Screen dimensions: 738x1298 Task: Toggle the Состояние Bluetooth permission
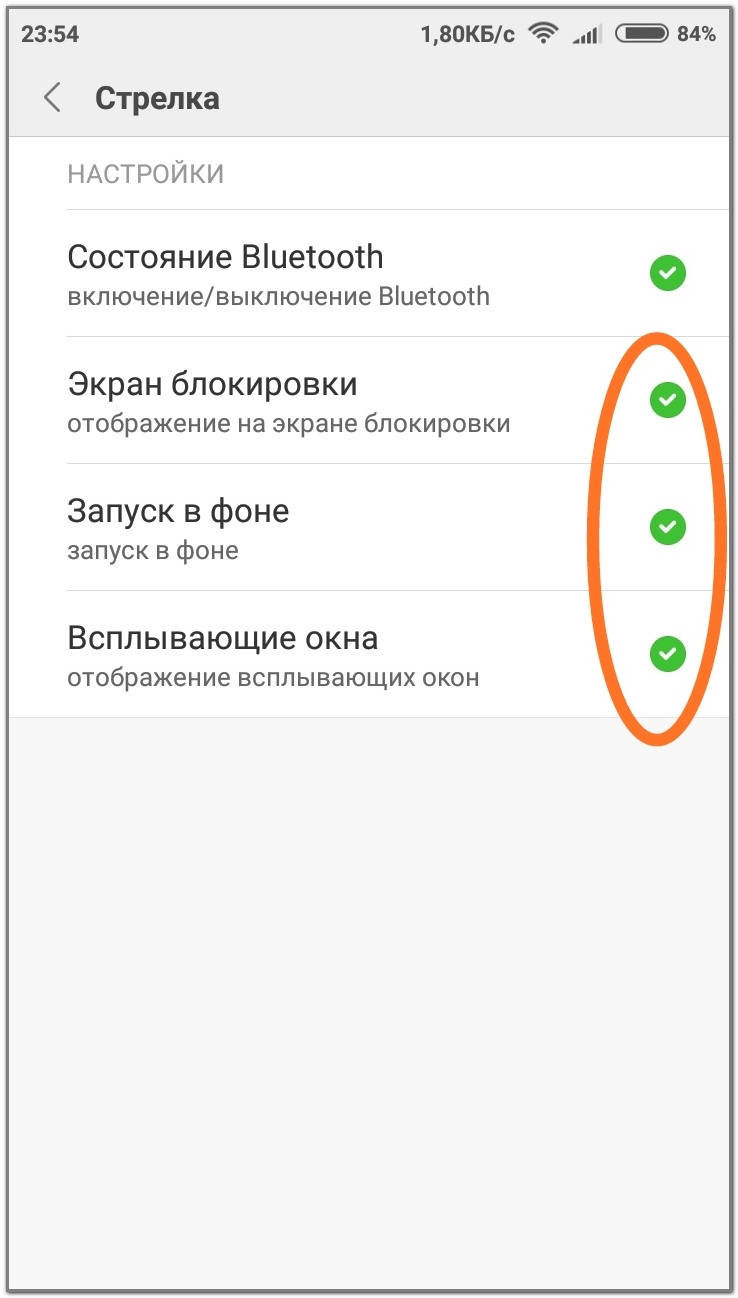click(x=667, y=273)
